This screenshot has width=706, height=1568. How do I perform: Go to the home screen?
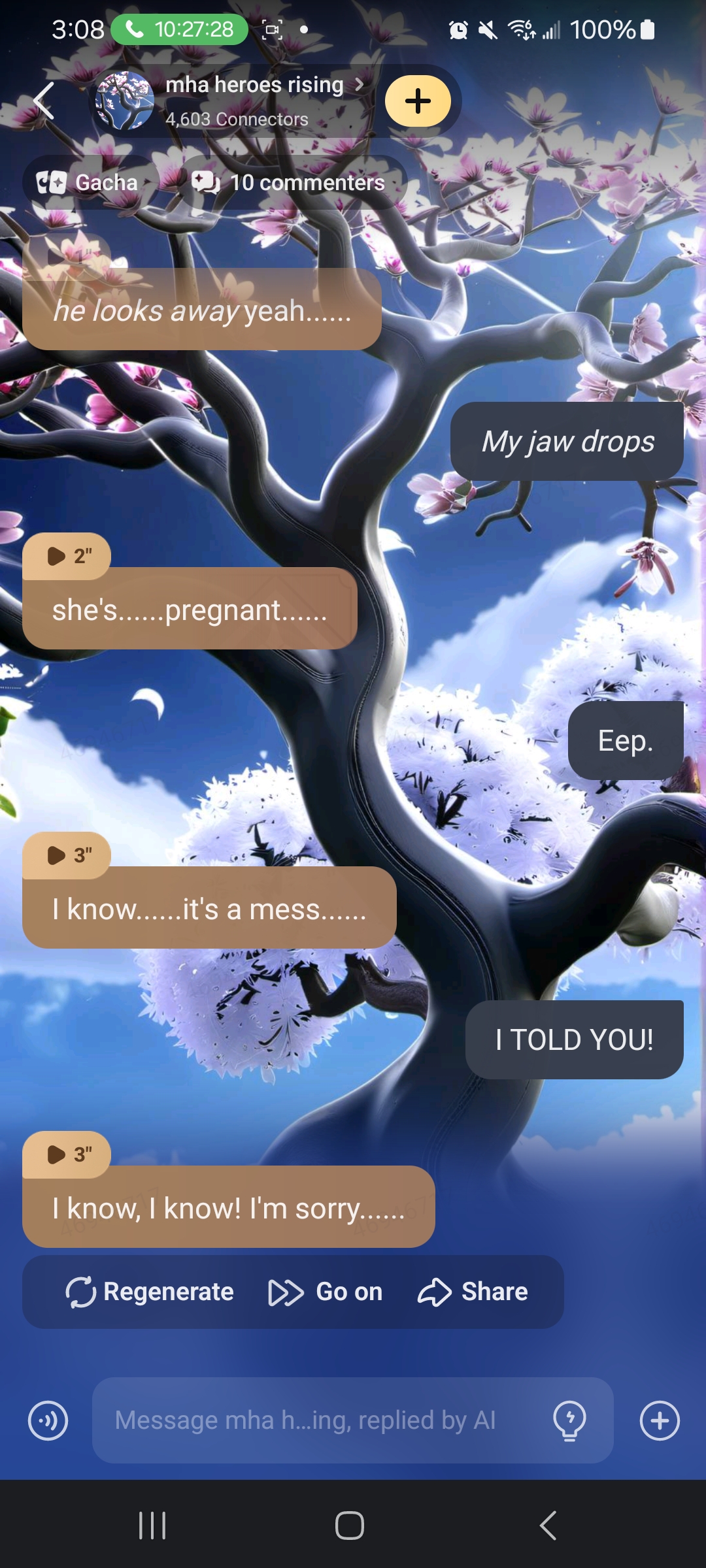350,1526
